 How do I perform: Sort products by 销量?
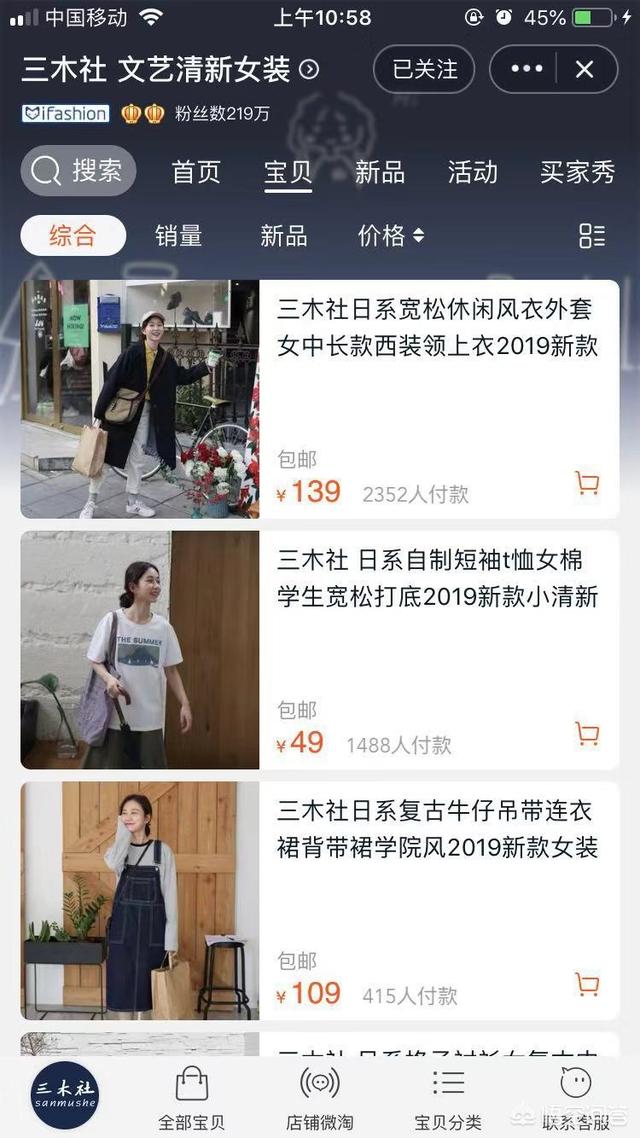pos(179,236)
